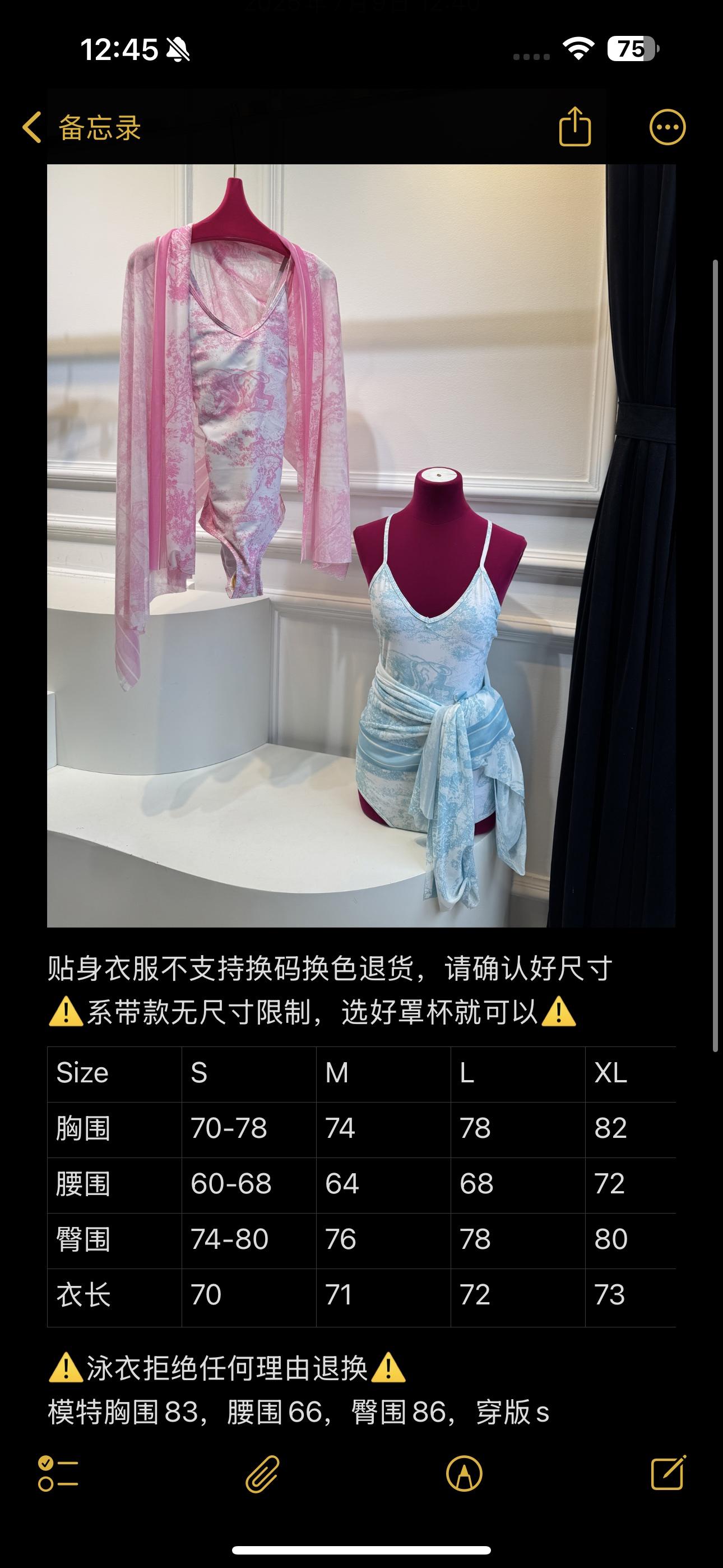Open the attachment paperclip menu
The width and height of the screenshot is (723, 1568).
tap(262, 1474)
